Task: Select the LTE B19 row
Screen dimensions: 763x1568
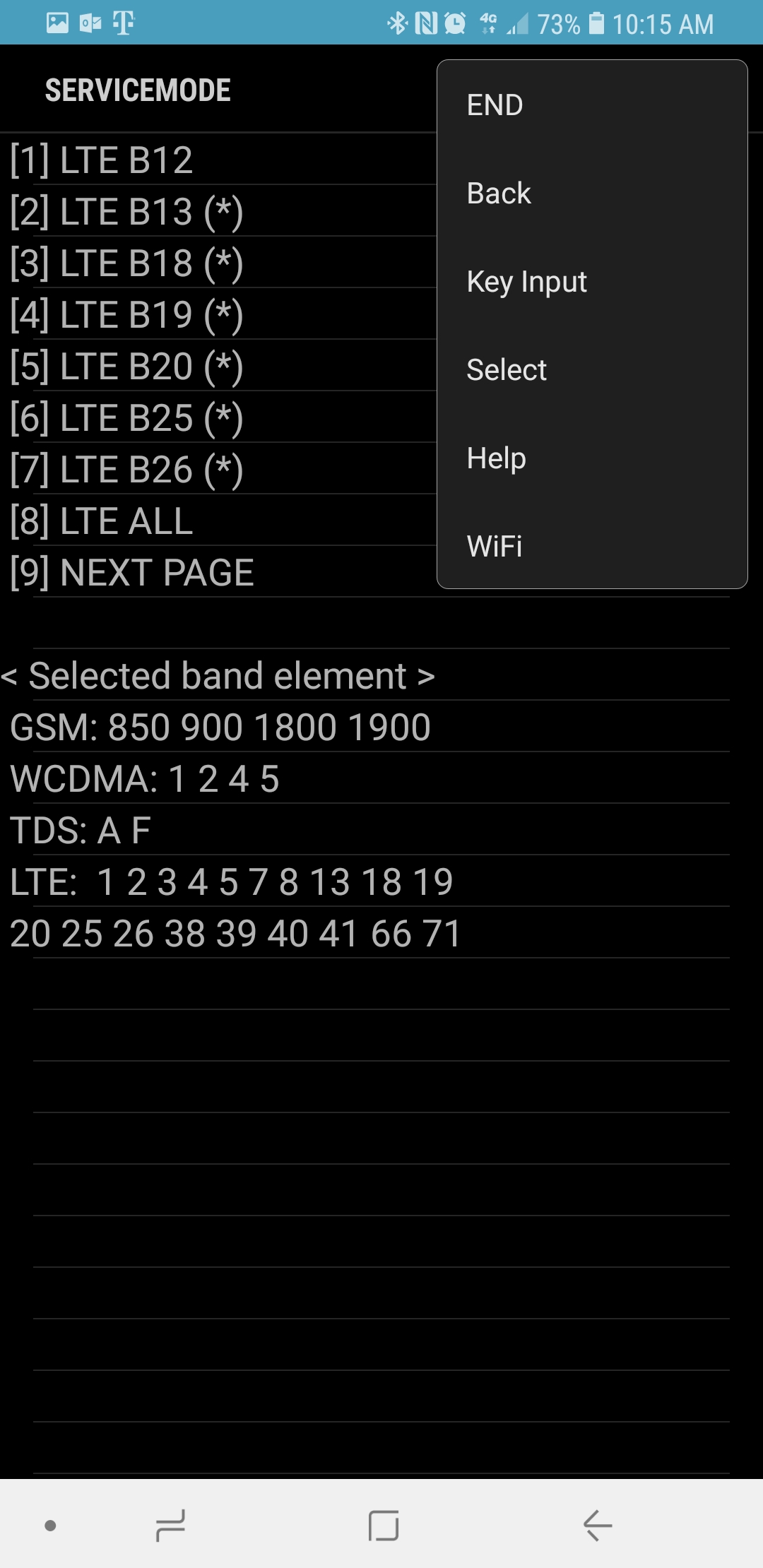Action: tap(127, 315)
